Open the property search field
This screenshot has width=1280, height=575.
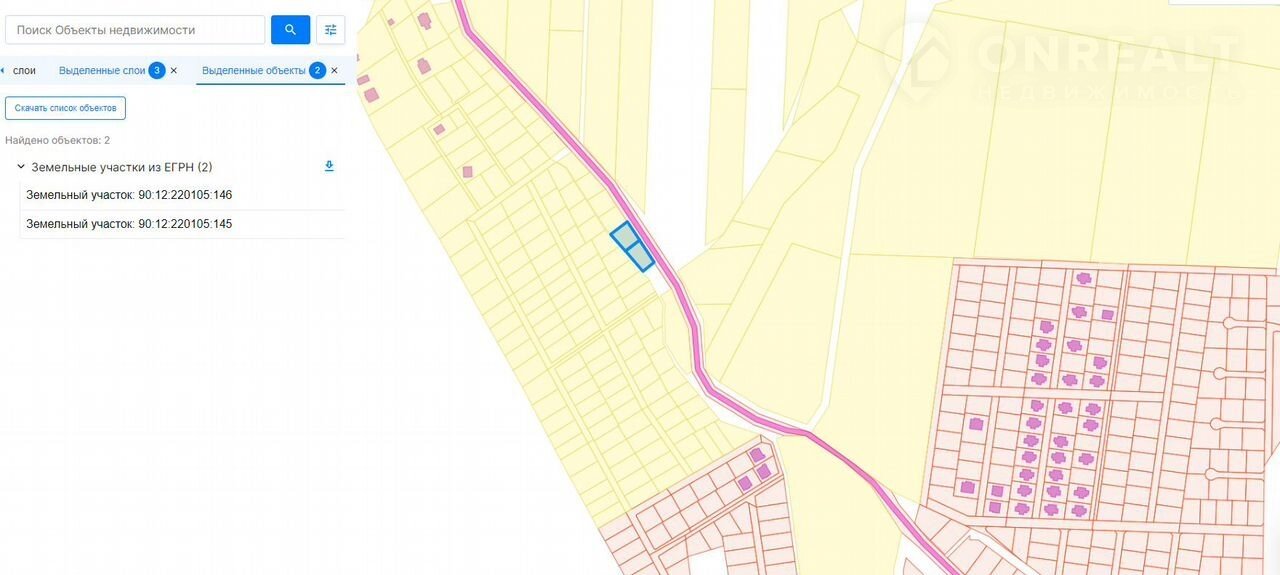[135, 30]
